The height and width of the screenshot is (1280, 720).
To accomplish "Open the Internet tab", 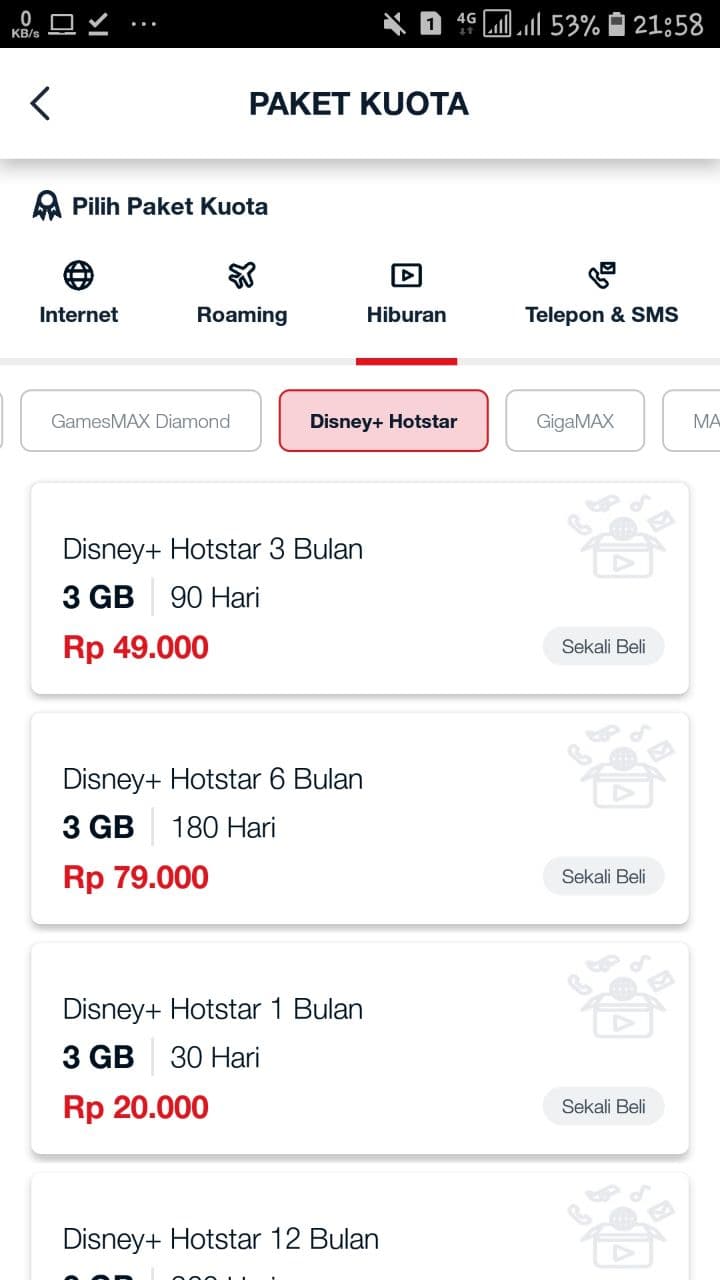I will click(77, 290).
